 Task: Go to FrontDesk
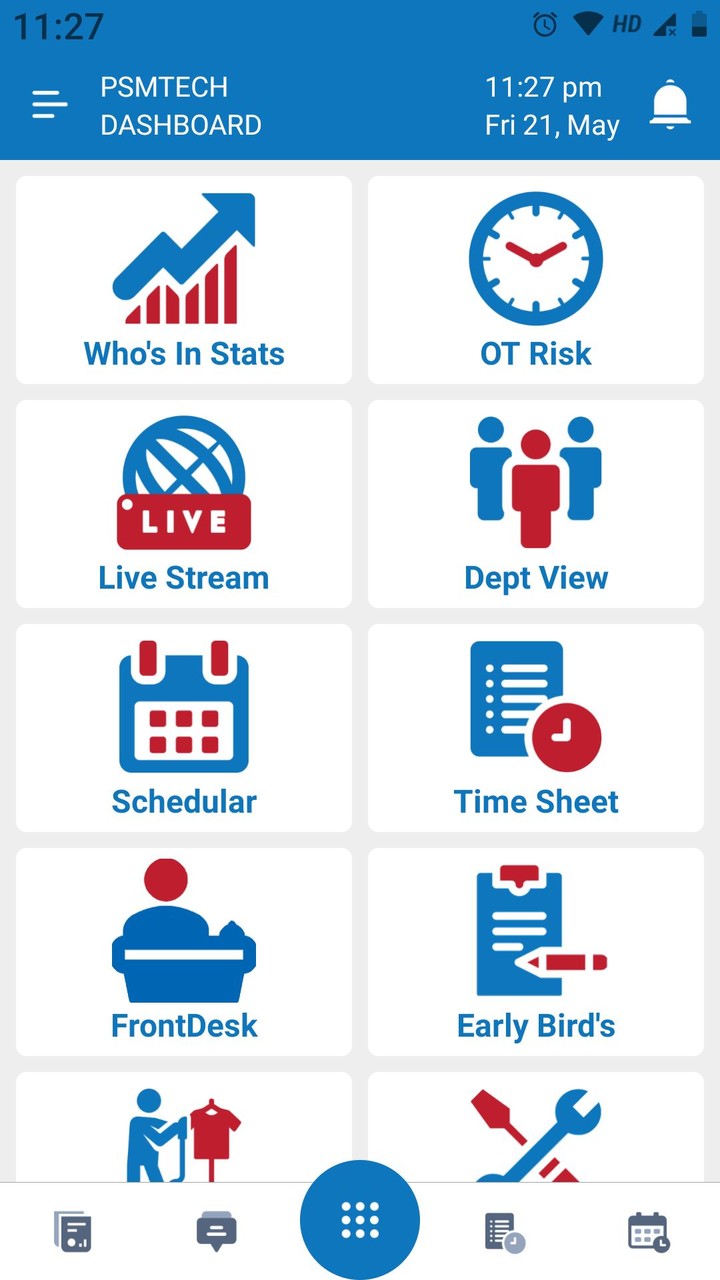[184, 952]
